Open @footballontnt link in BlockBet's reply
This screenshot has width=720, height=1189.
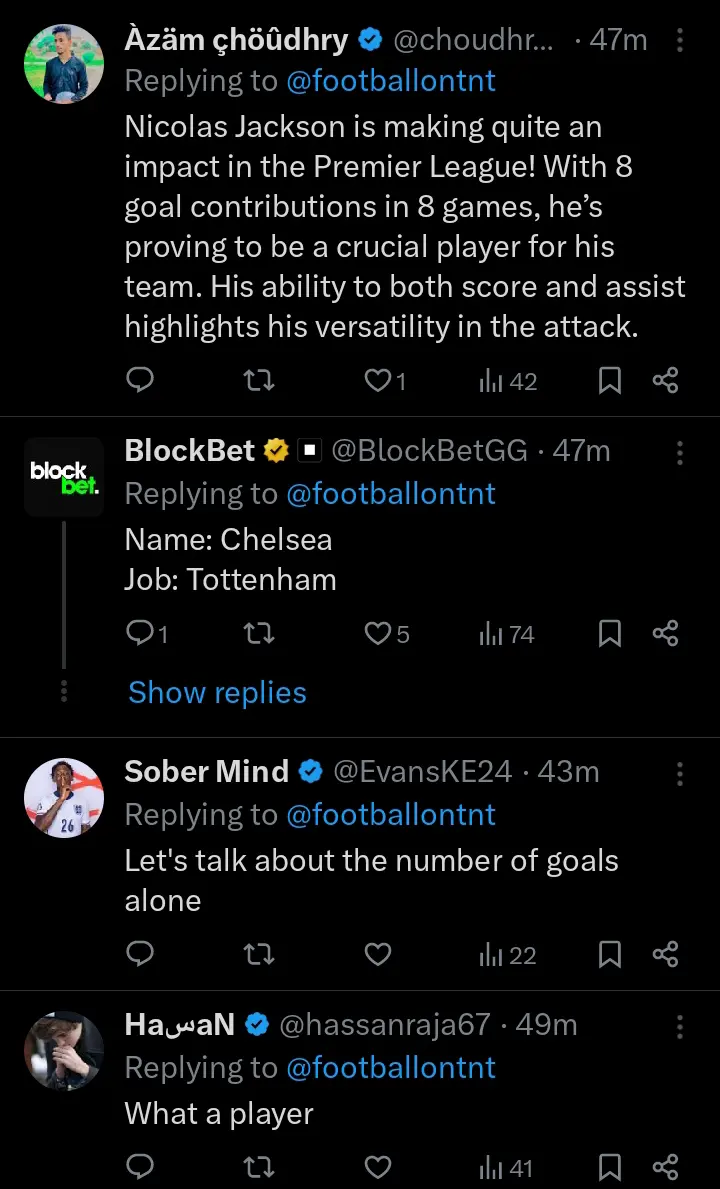[391, 494]
